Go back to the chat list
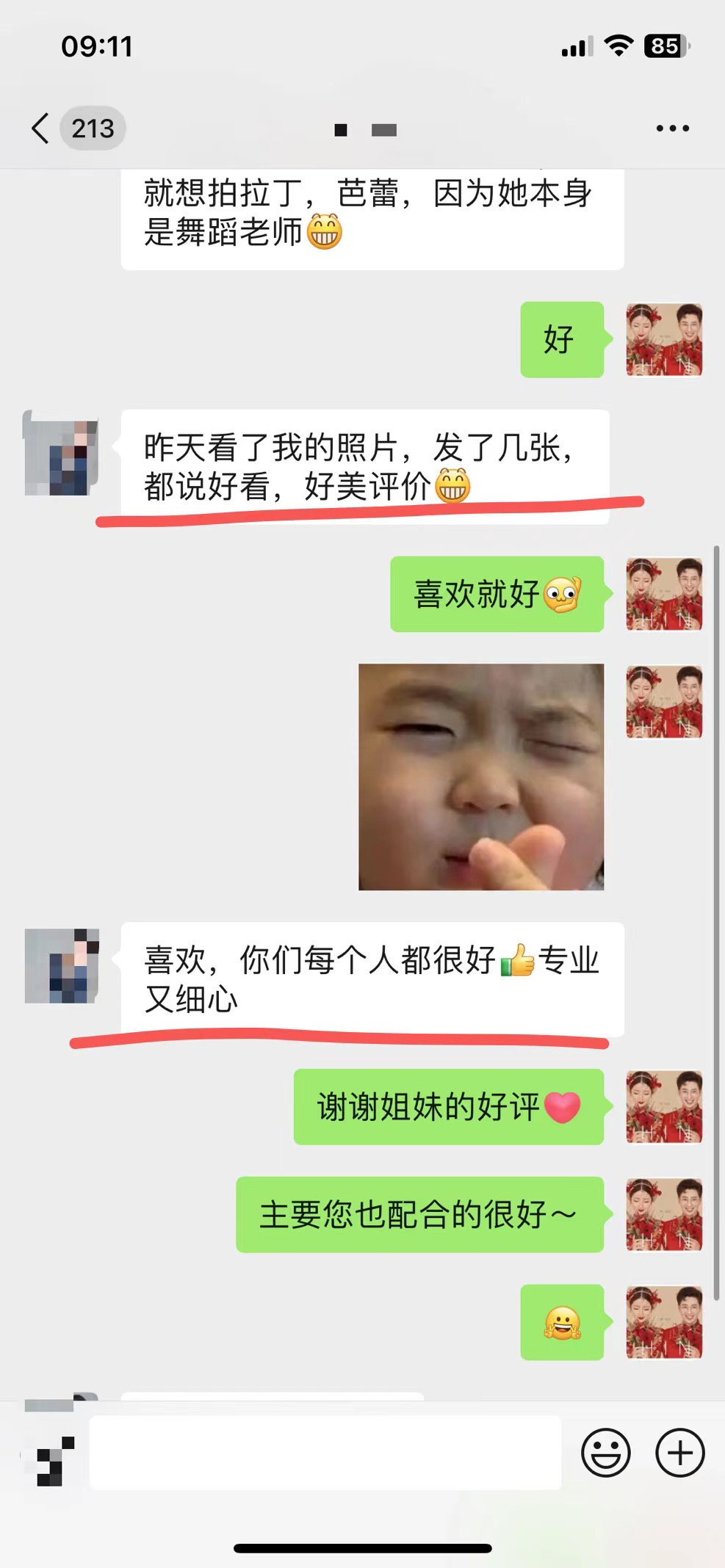 (41, 128)
